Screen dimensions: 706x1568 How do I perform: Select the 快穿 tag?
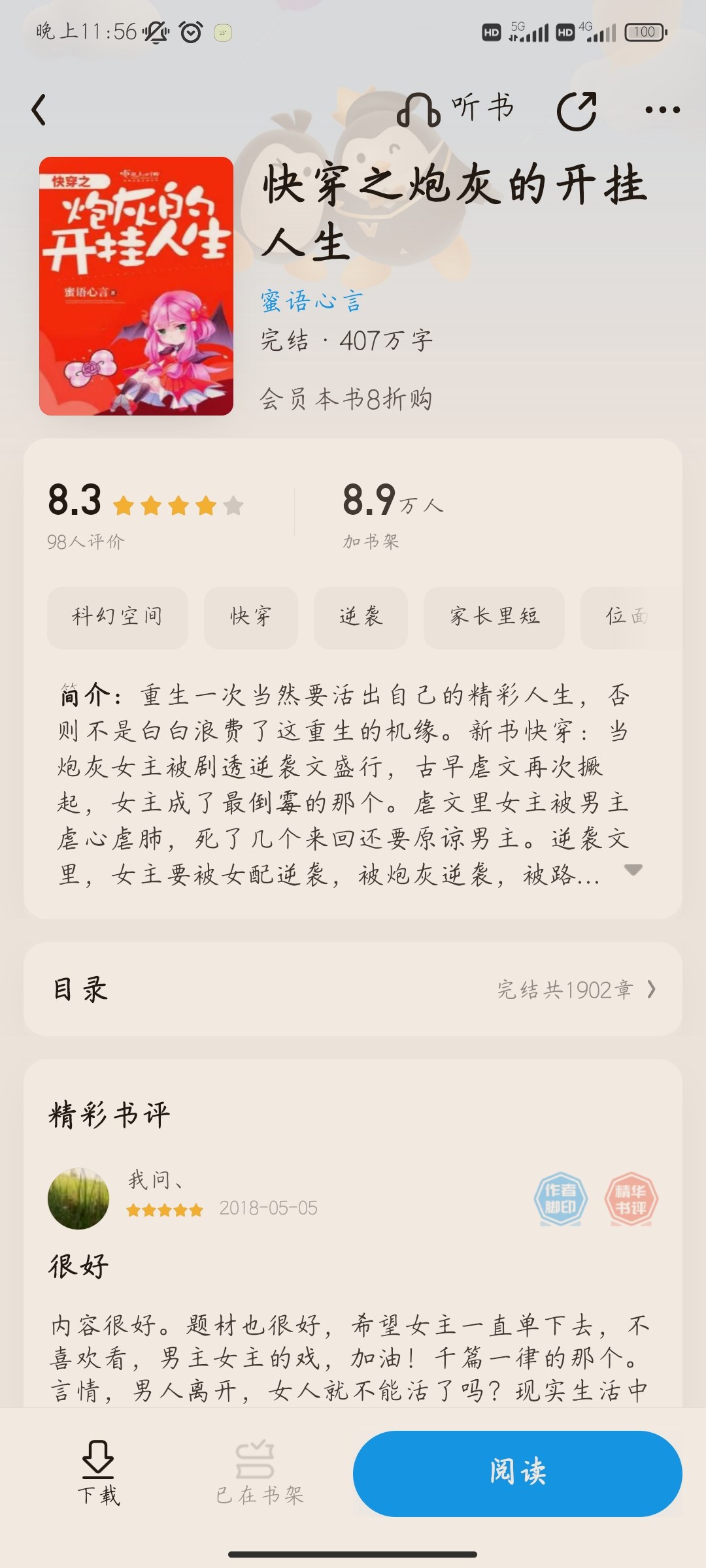[251, 617]
